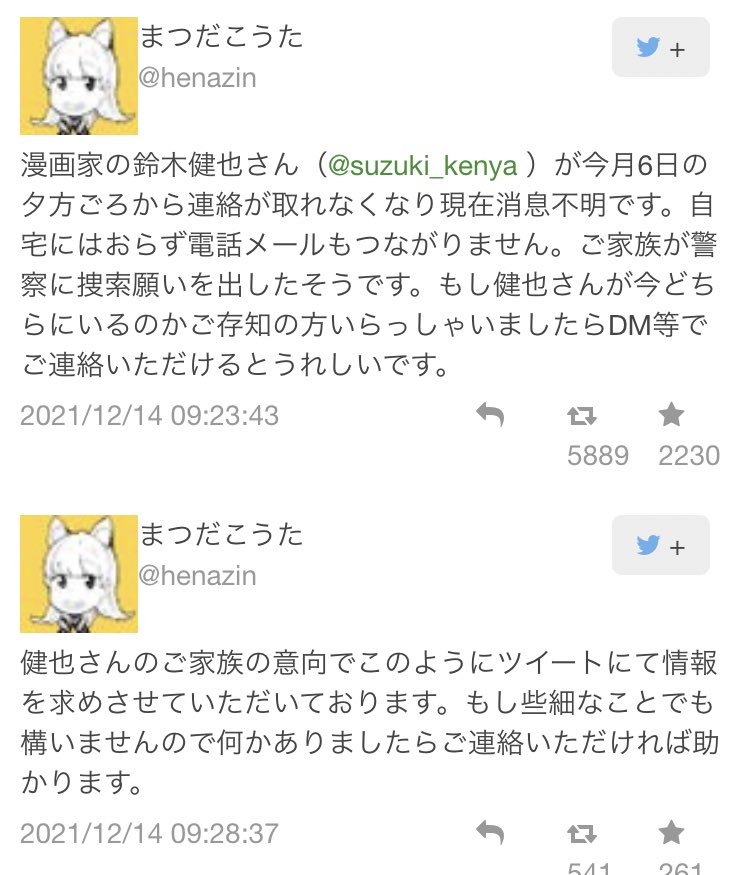This screenshot has width=750, height=875.
Task: Favorite the 09:23:43 tweet with the star
Action: coord(671,414)
